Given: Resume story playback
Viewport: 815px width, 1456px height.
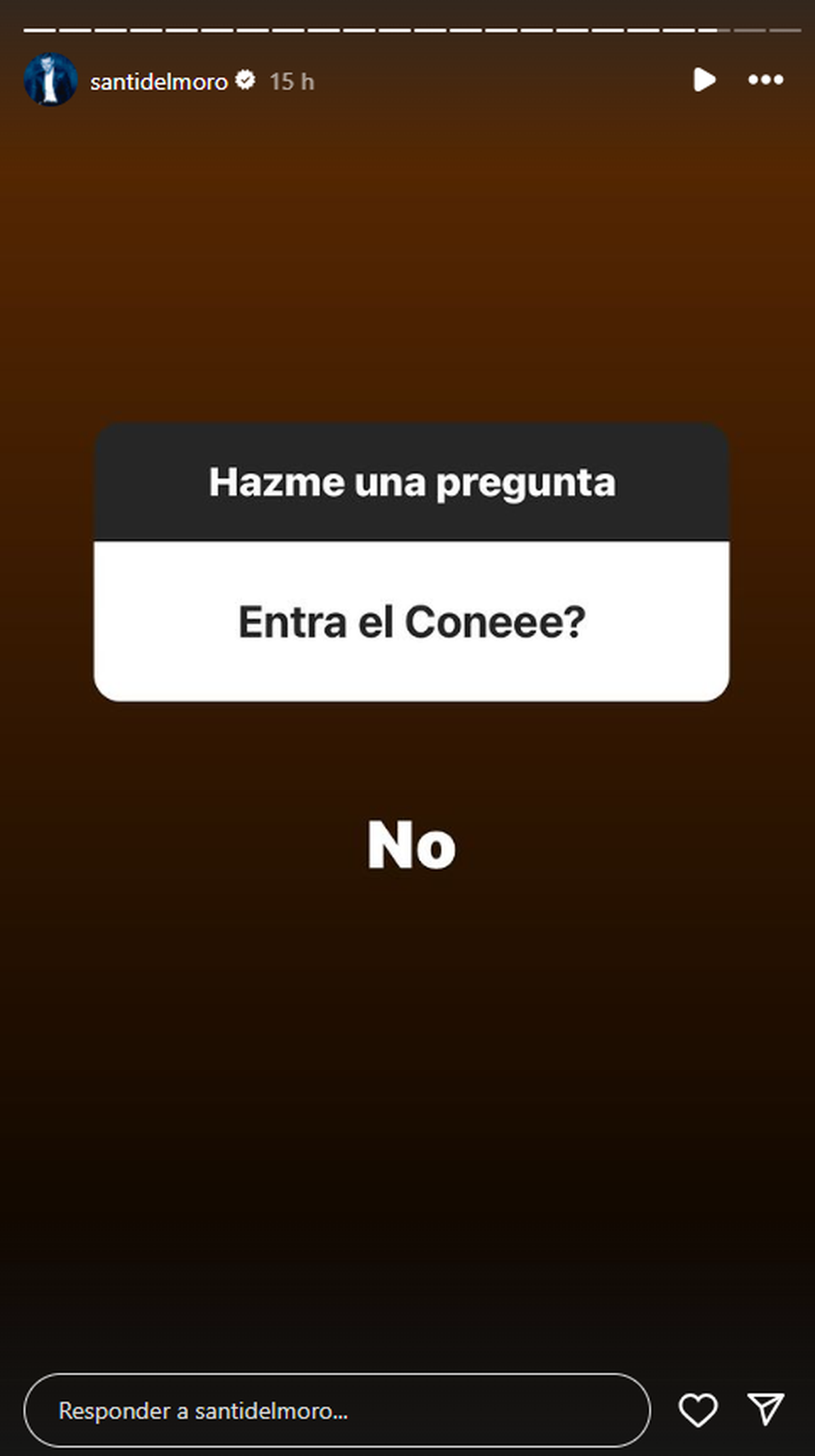Looking at the screenshot, I should pos(704,80).
